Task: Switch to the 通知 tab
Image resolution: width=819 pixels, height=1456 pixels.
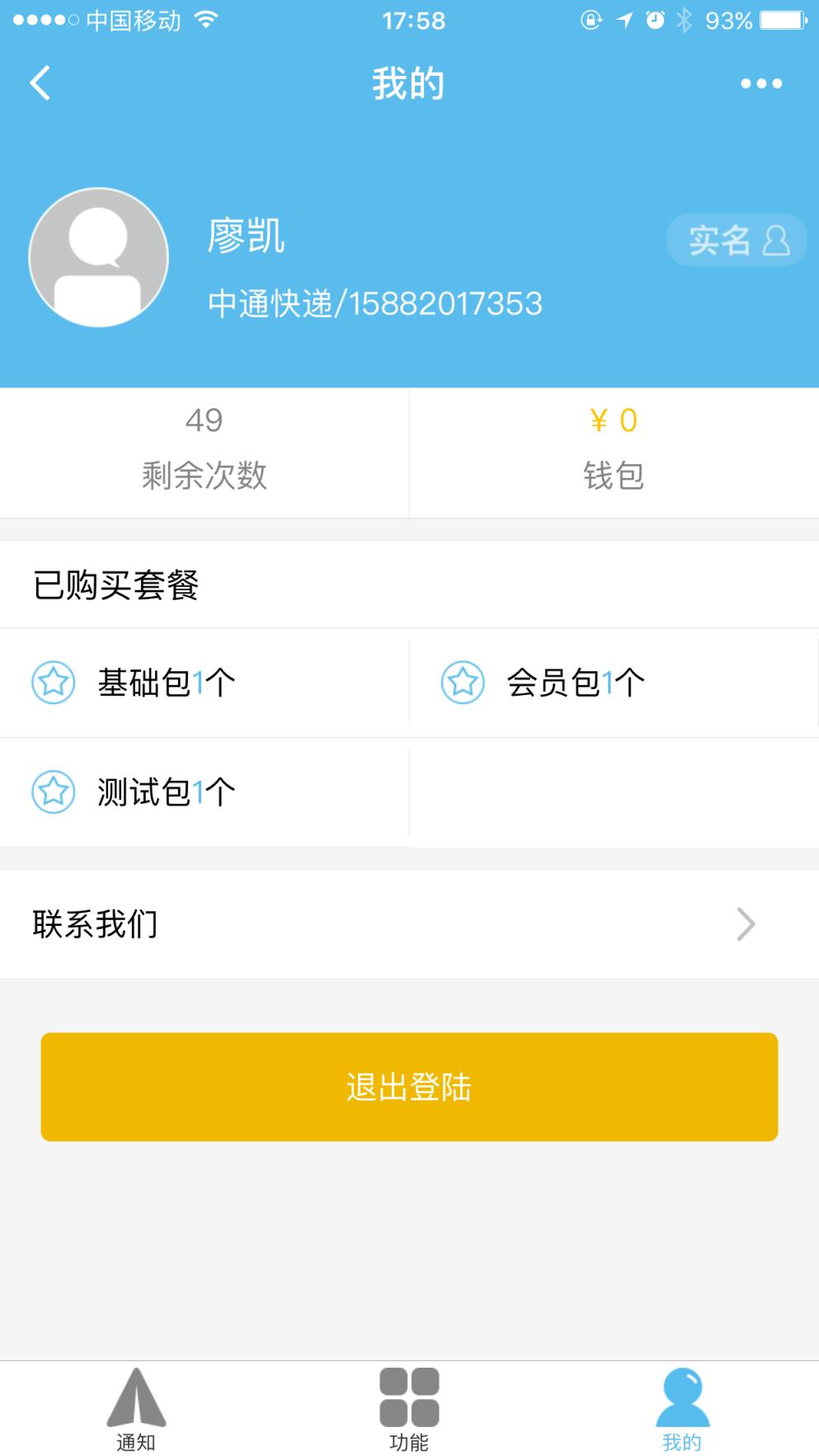Action: click(137, 1414)
